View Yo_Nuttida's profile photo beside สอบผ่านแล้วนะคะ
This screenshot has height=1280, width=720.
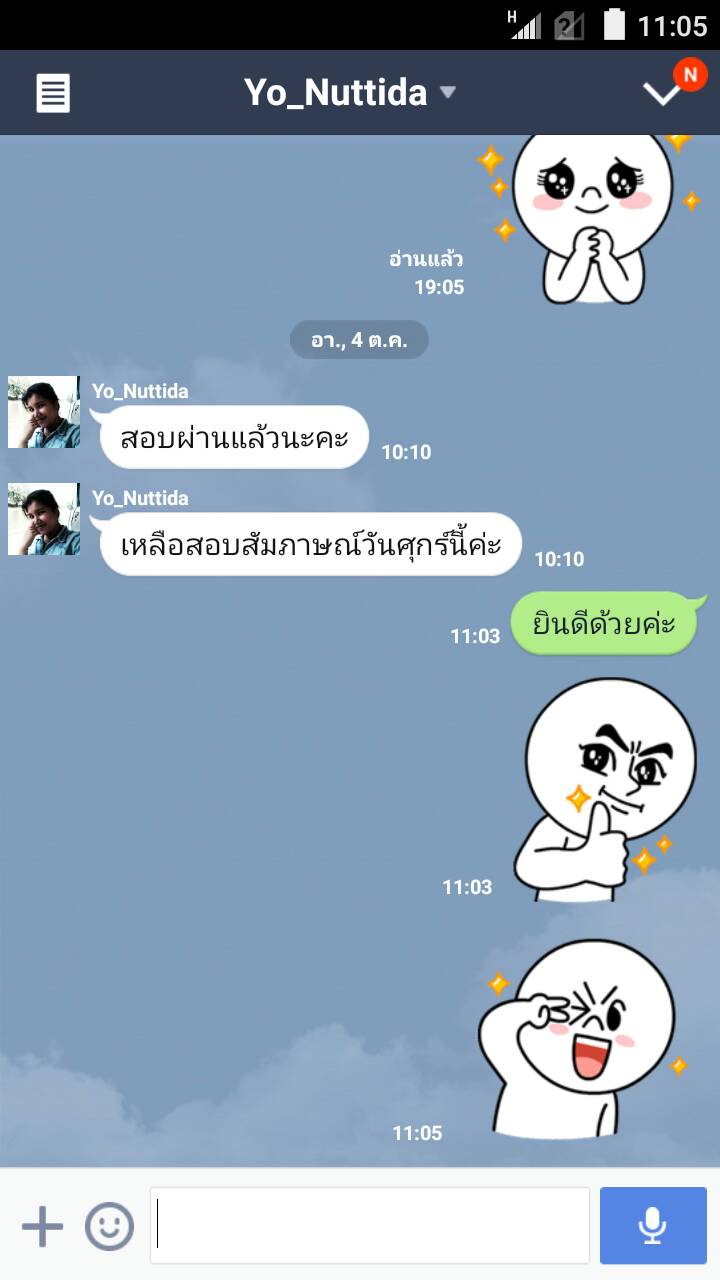click(x=44, y=412)
